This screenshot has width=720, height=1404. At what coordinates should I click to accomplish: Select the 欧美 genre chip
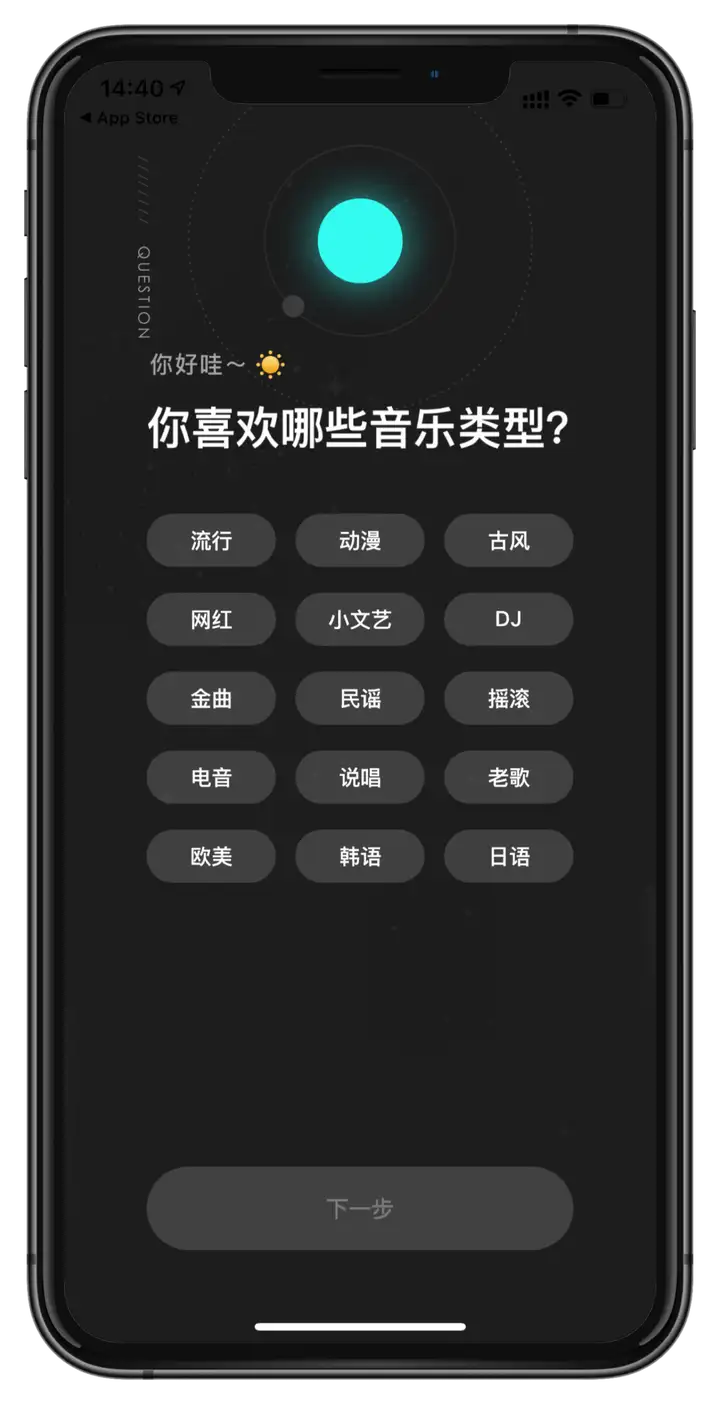[211, 856]
